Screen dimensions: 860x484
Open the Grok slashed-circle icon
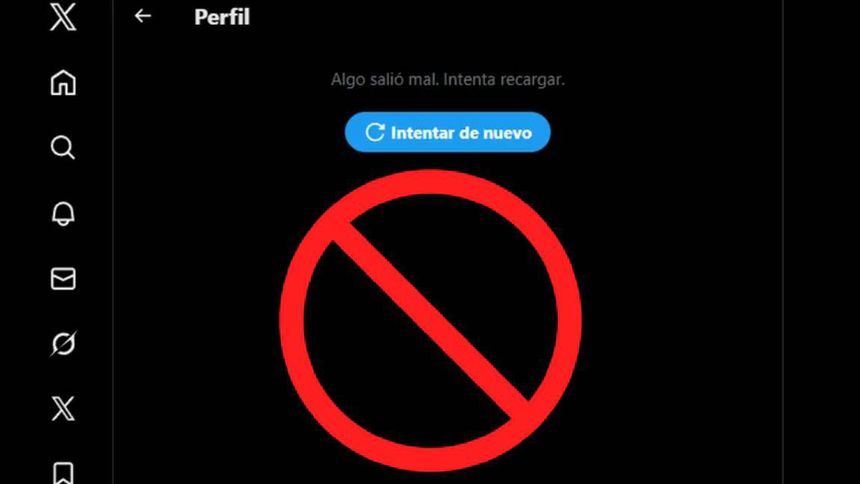(63, 344)
